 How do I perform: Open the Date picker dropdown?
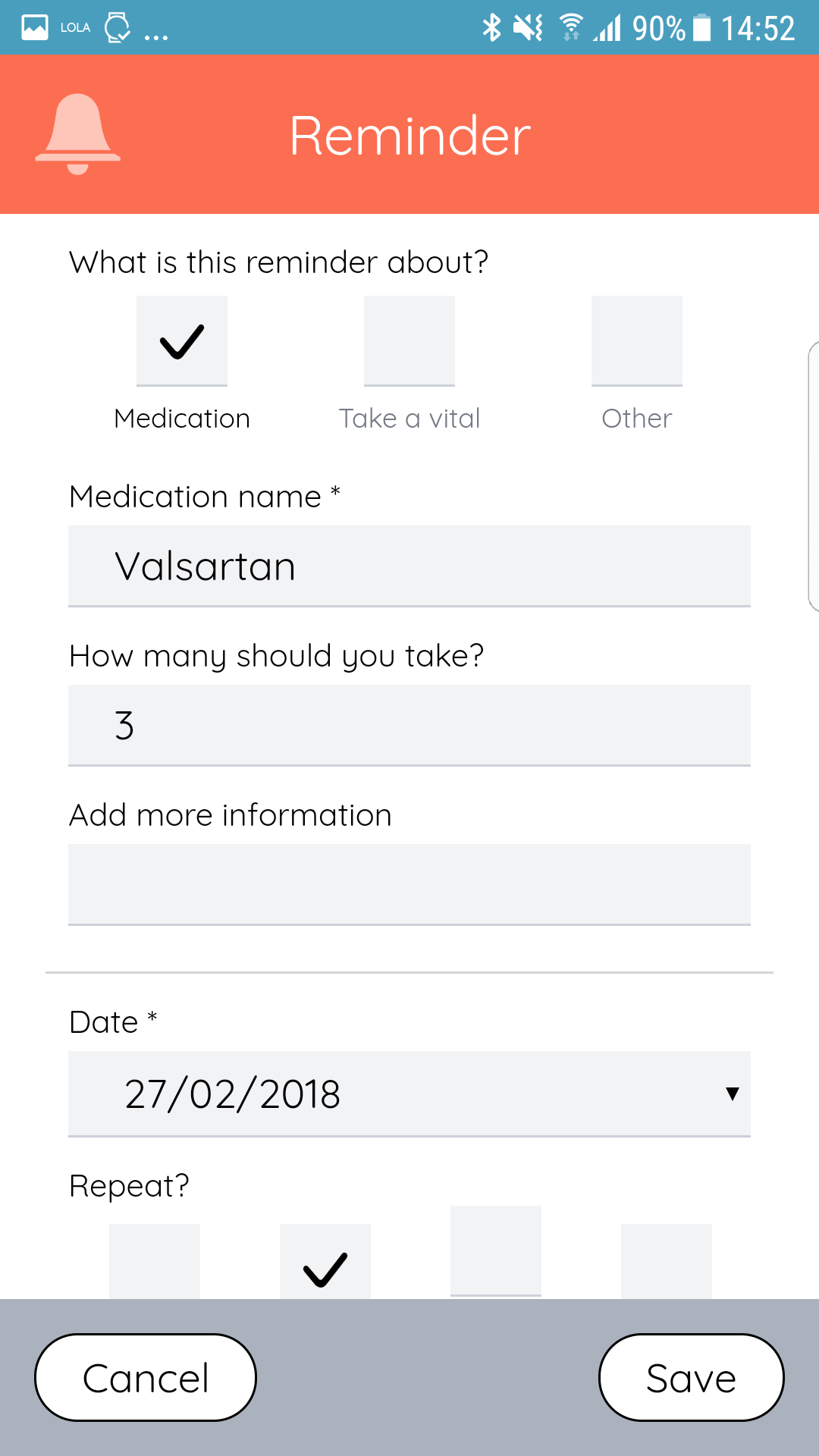pos(409,1094)
